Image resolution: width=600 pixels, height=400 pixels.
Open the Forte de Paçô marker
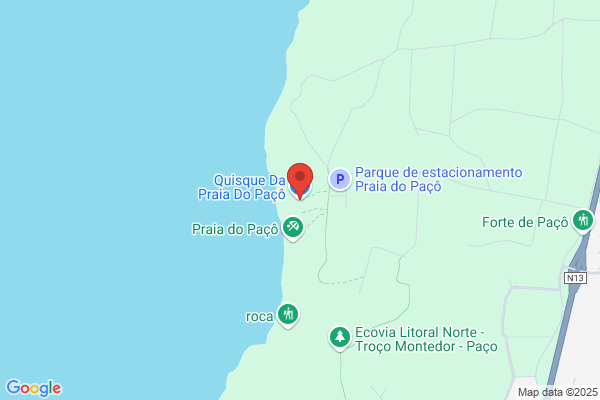tap(583, 221)
